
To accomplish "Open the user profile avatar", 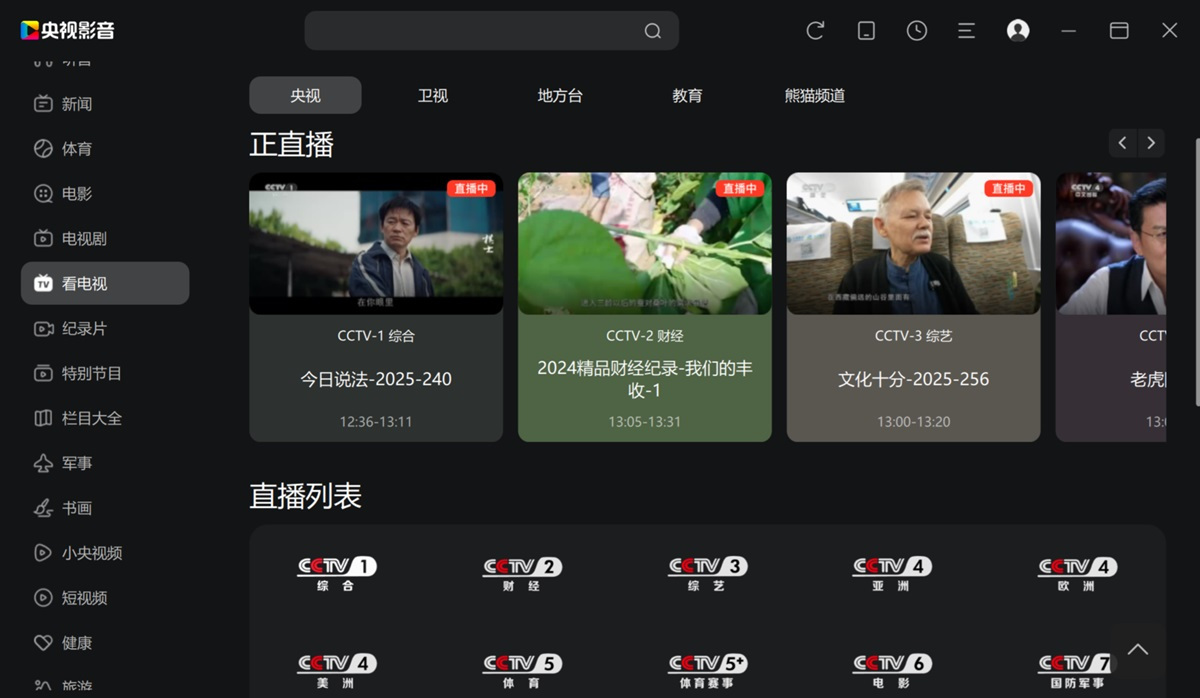I will 1018,31.
